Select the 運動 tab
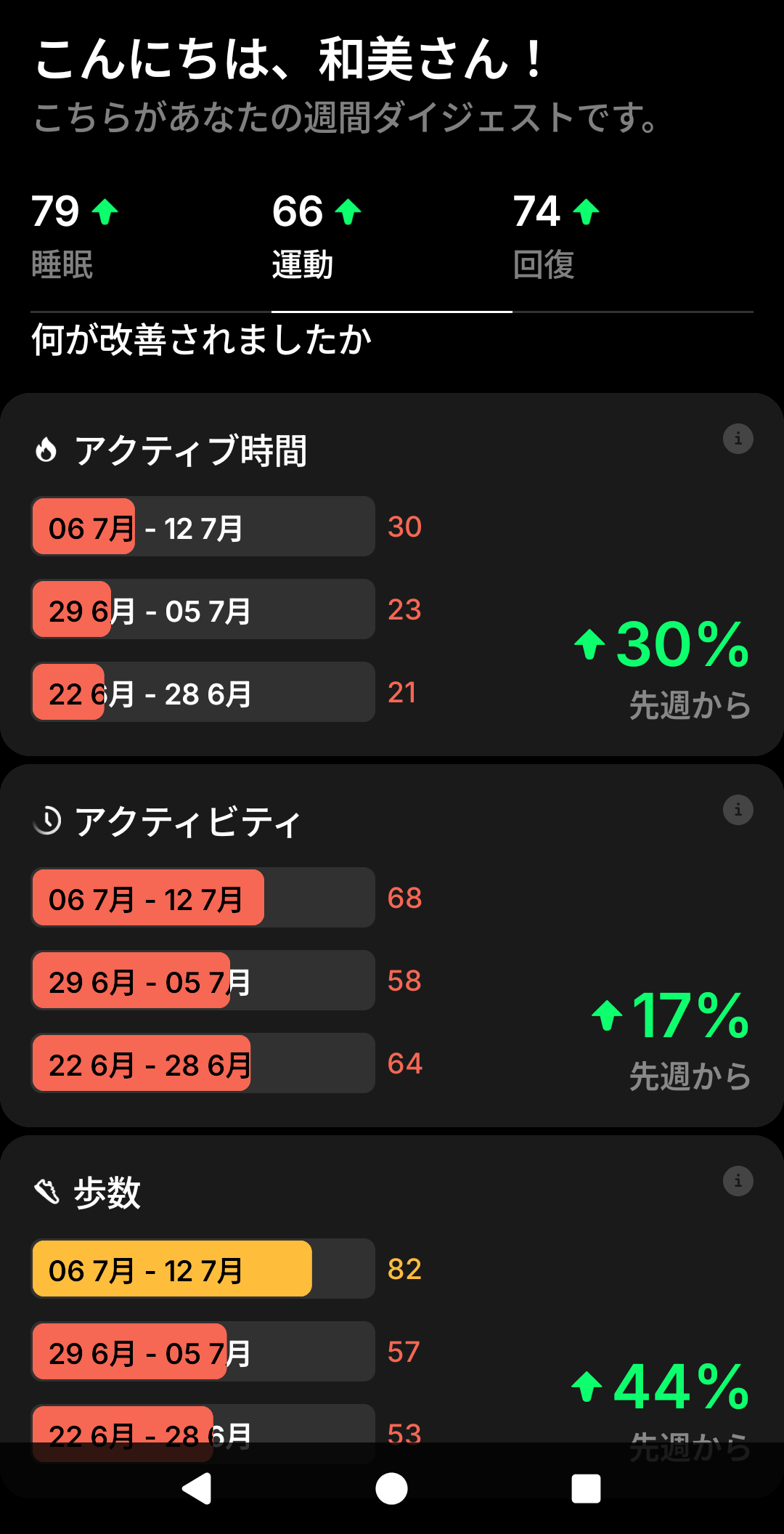This screenshot has height=1534, width=784. click(x=392, y=238)
